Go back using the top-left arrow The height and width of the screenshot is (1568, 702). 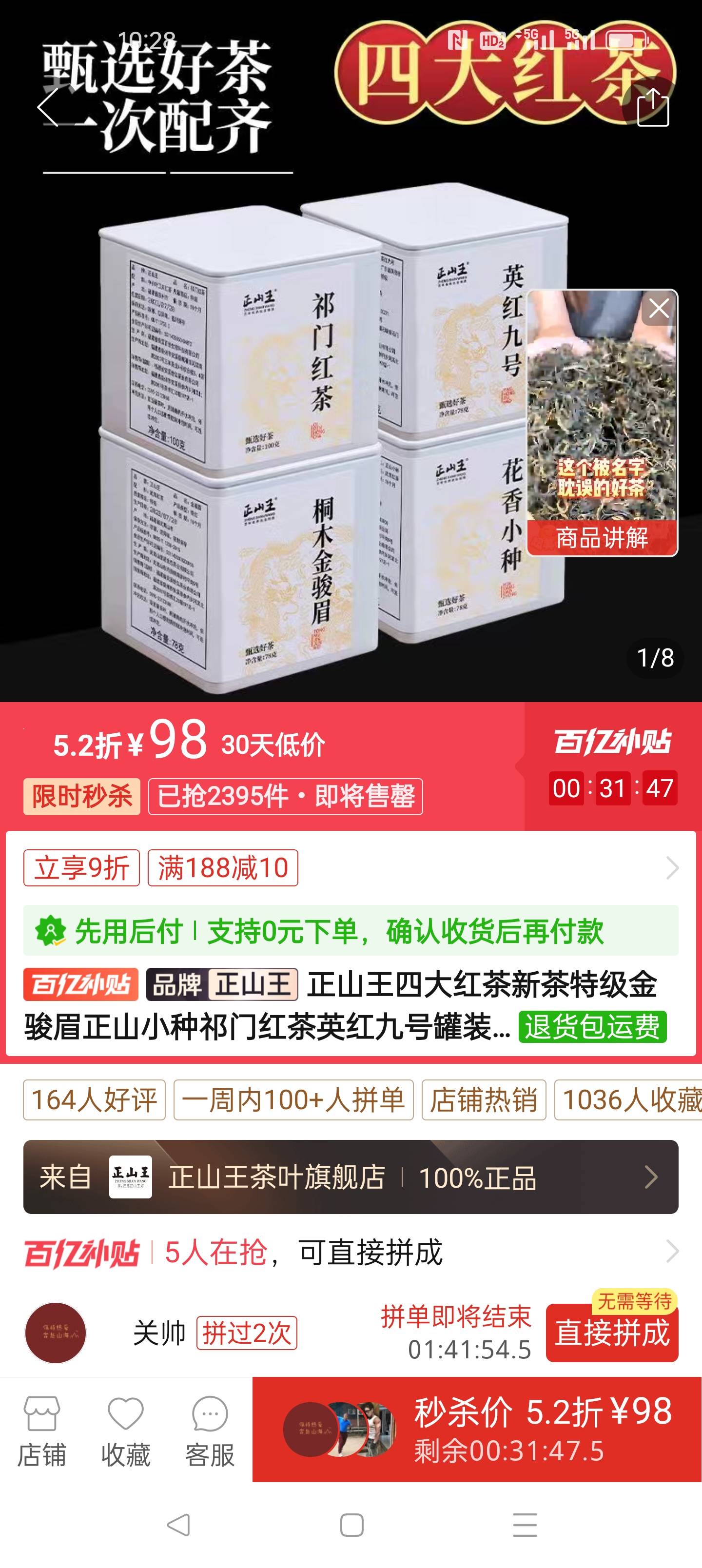coord(48,107)
